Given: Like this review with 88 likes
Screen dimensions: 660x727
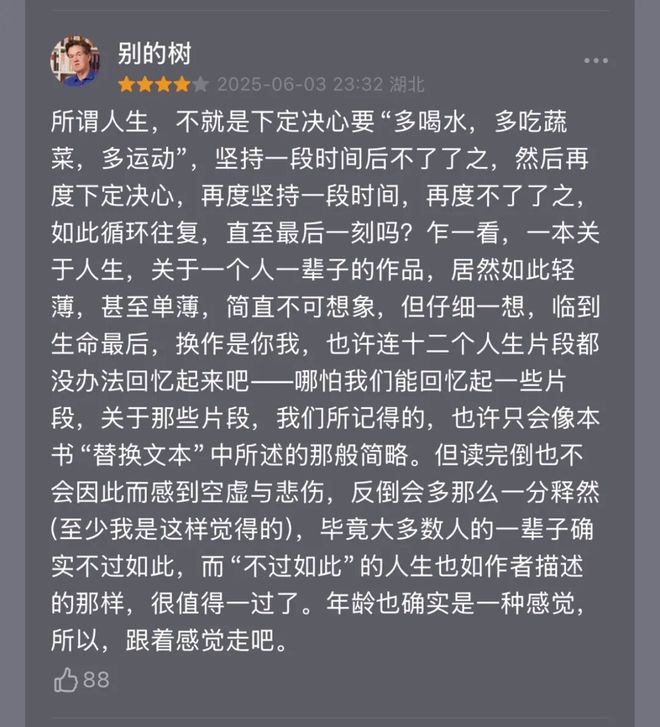Looking at the screenshot, I should [x=68, y=680].
